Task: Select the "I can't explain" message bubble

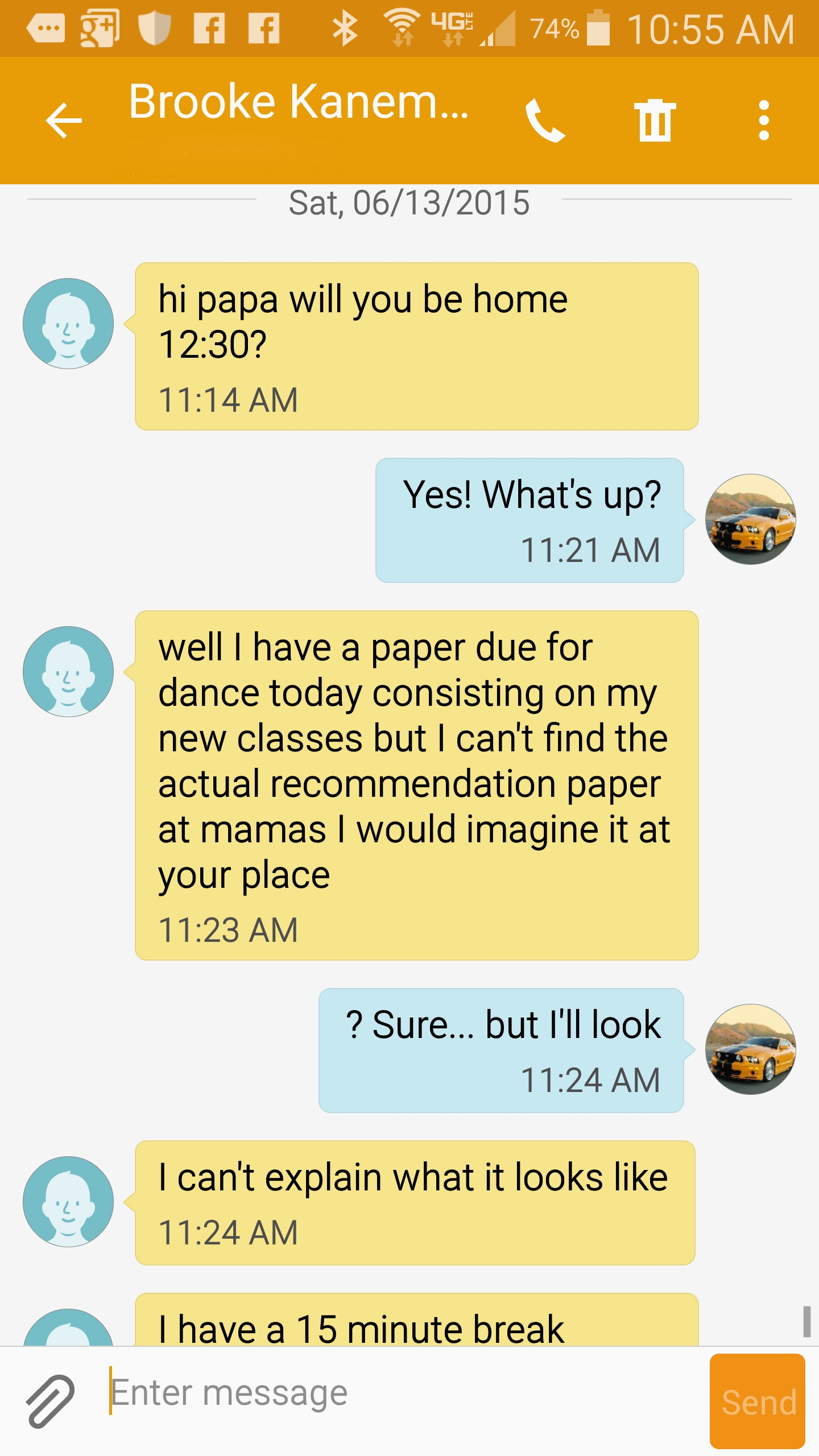Action: click(415, 1202)
